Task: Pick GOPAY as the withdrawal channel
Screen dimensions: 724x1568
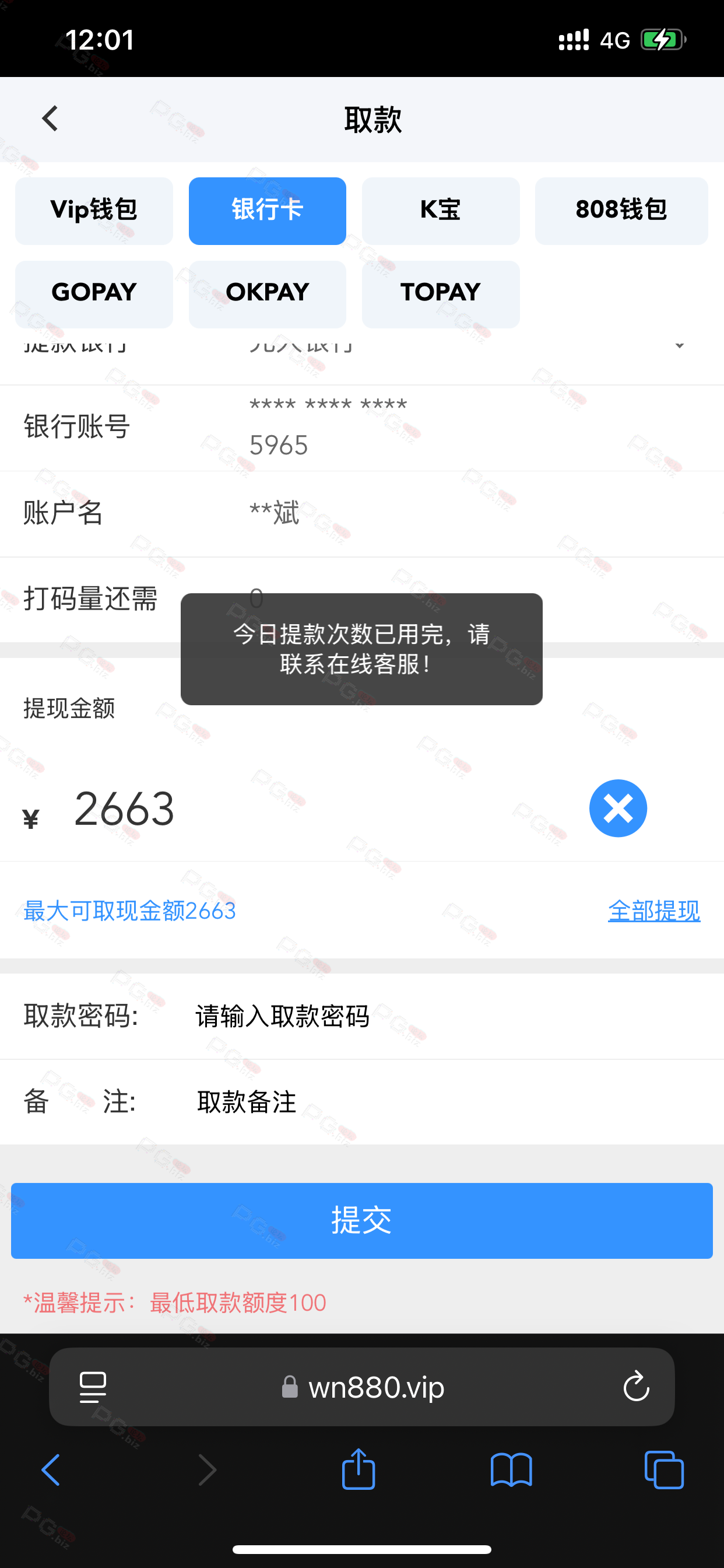Action: 94,294
